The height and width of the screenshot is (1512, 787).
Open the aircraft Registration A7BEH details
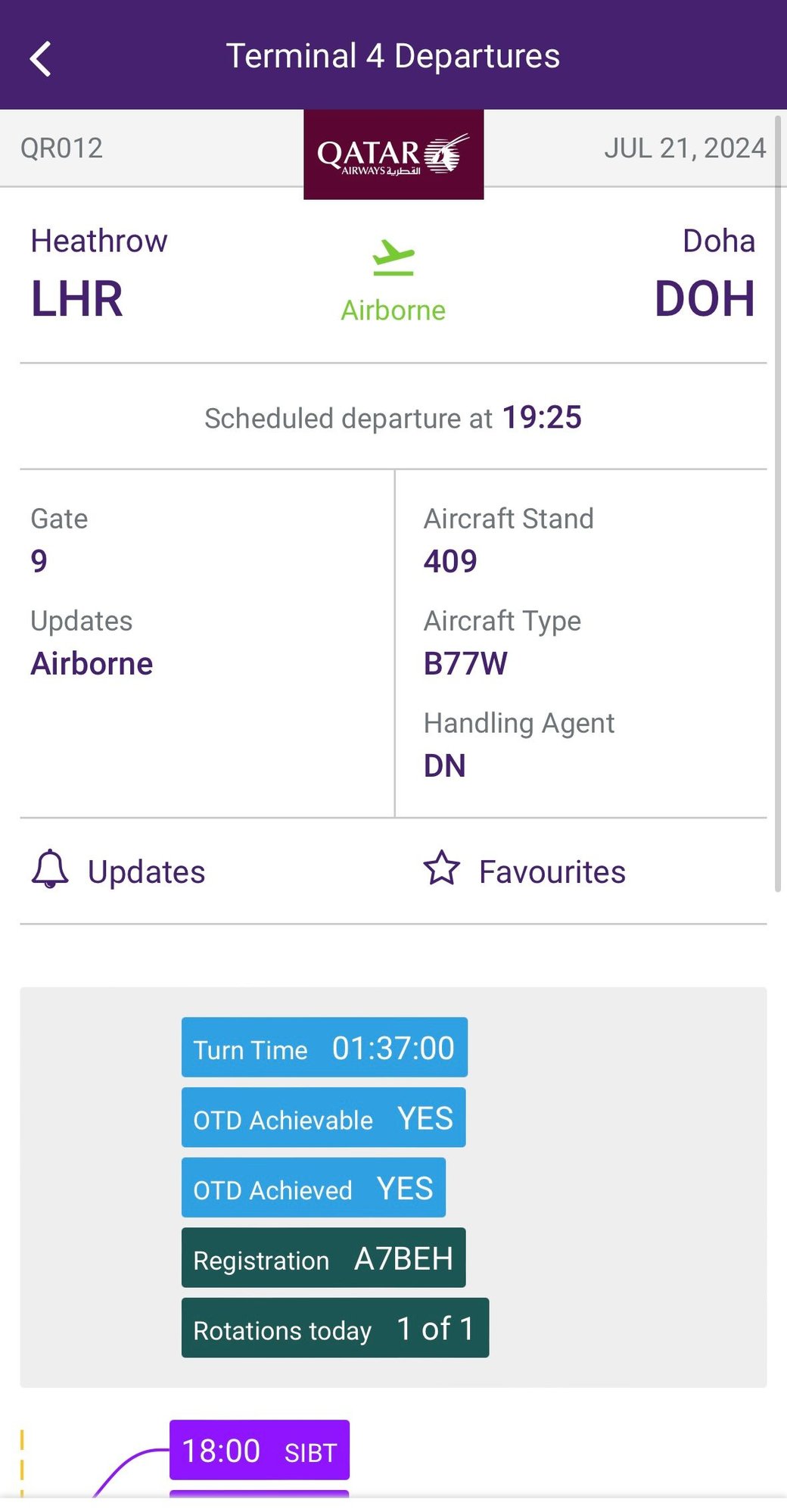click(x=322, y=1258)
